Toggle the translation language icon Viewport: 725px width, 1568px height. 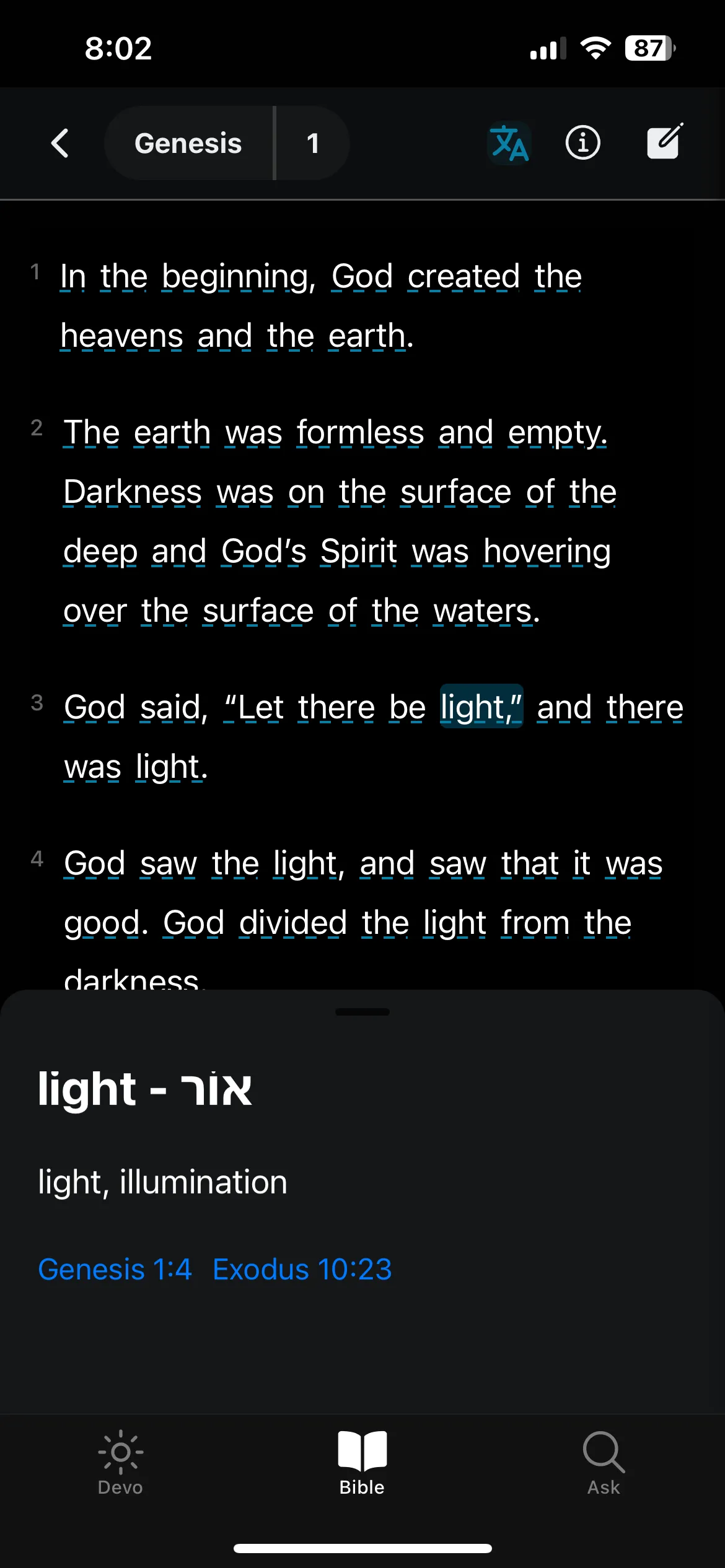click(x=509, y=144)
